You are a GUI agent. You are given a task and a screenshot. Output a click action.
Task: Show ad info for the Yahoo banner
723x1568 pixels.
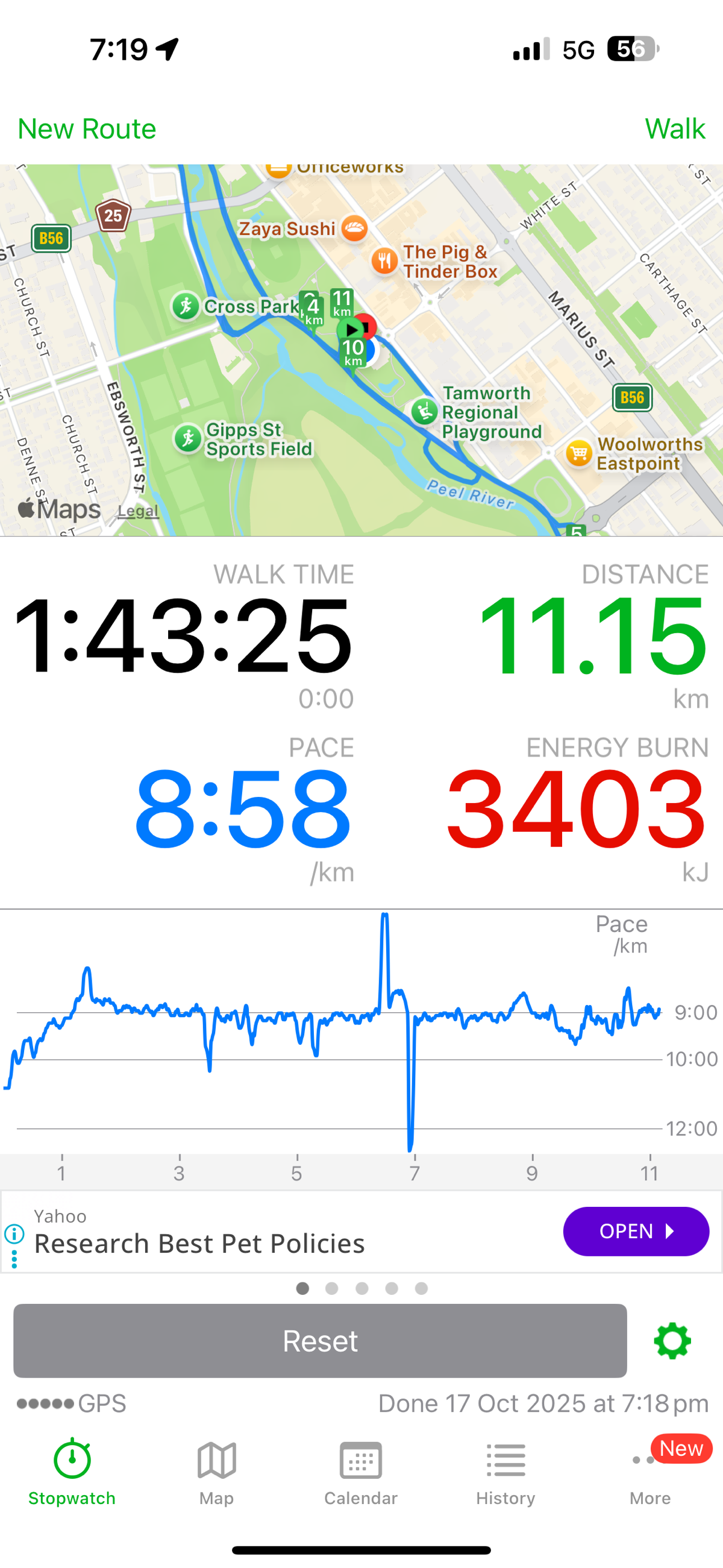[x=14, y=1233]
